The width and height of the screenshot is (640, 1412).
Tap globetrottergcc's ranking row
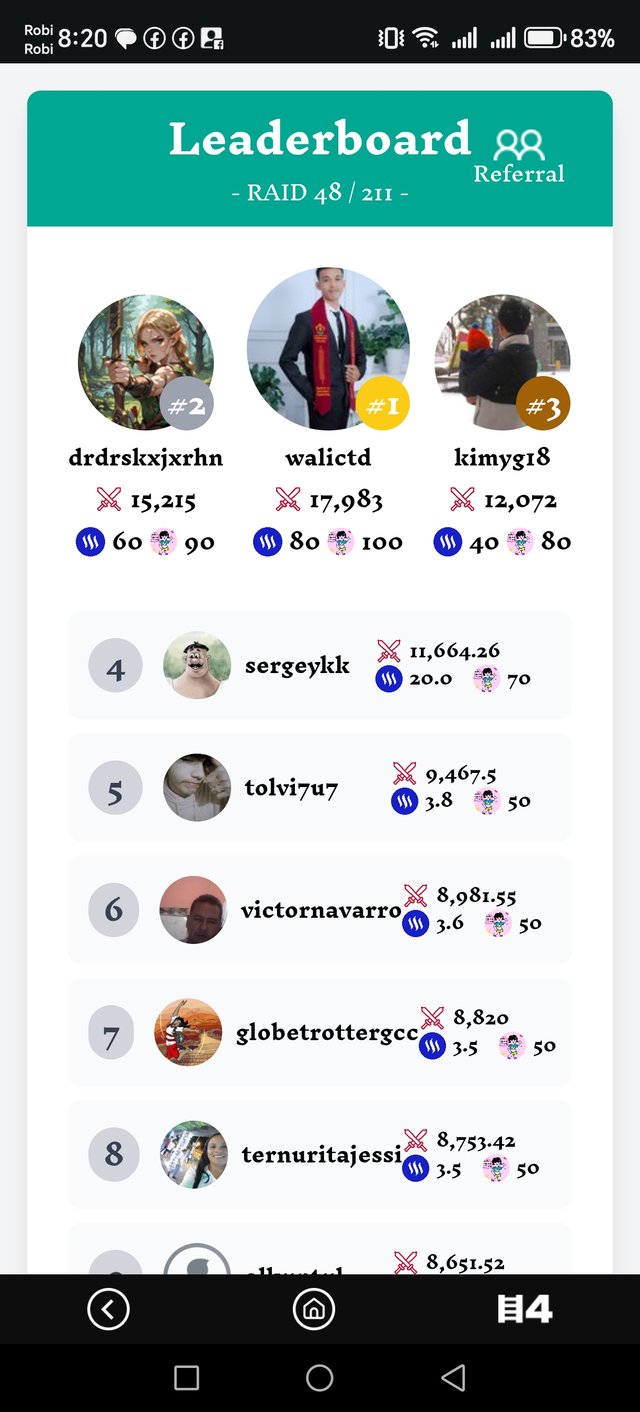[320, 1032]
